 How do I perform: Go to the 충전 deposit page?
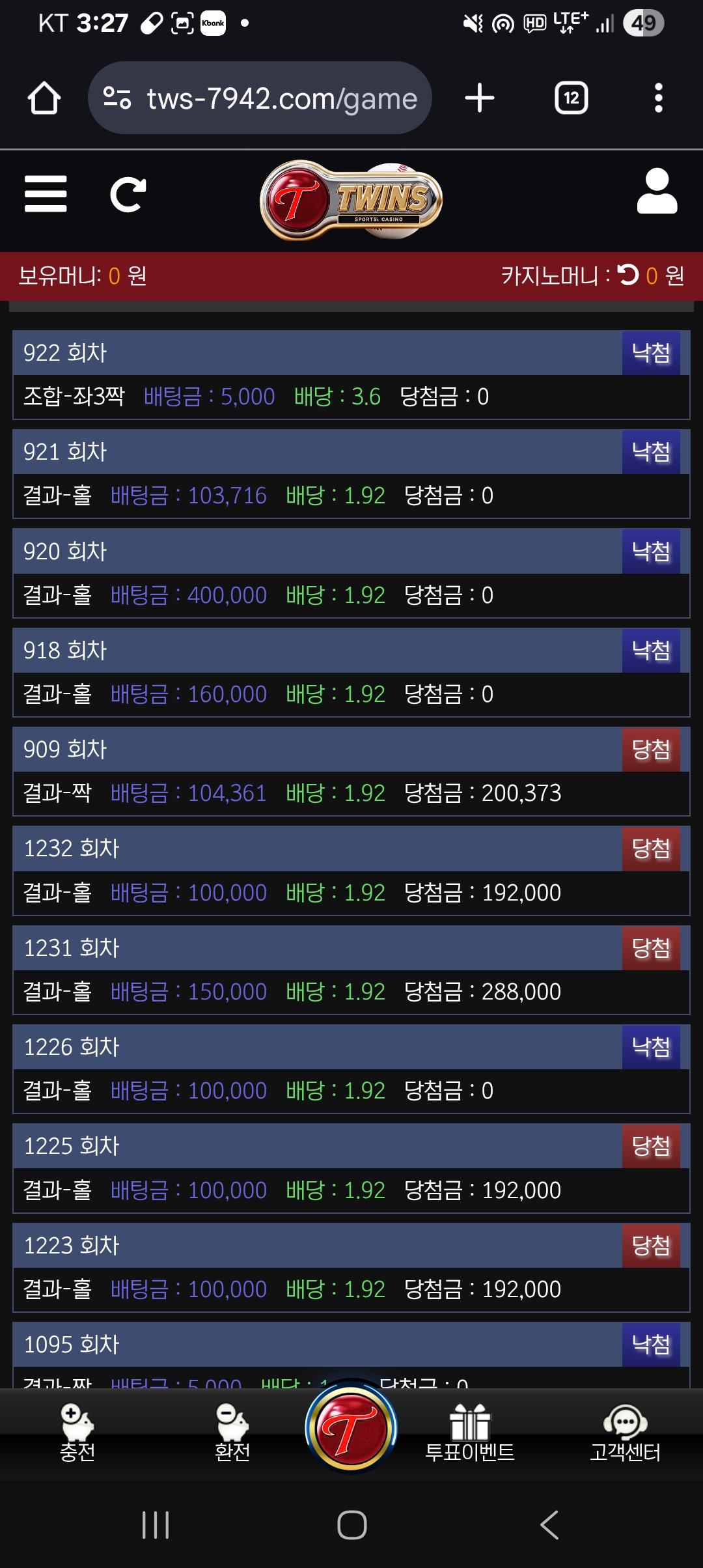pos(77,1433)
